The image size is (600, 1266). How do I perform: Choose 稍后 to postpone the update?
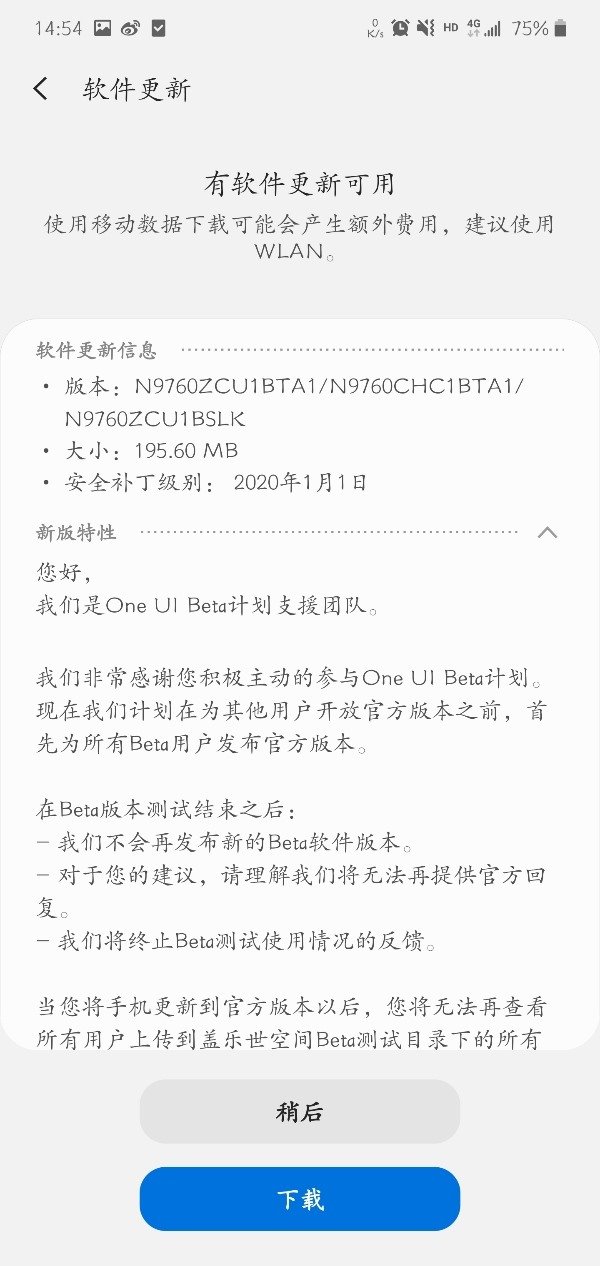click(300, 1111)
